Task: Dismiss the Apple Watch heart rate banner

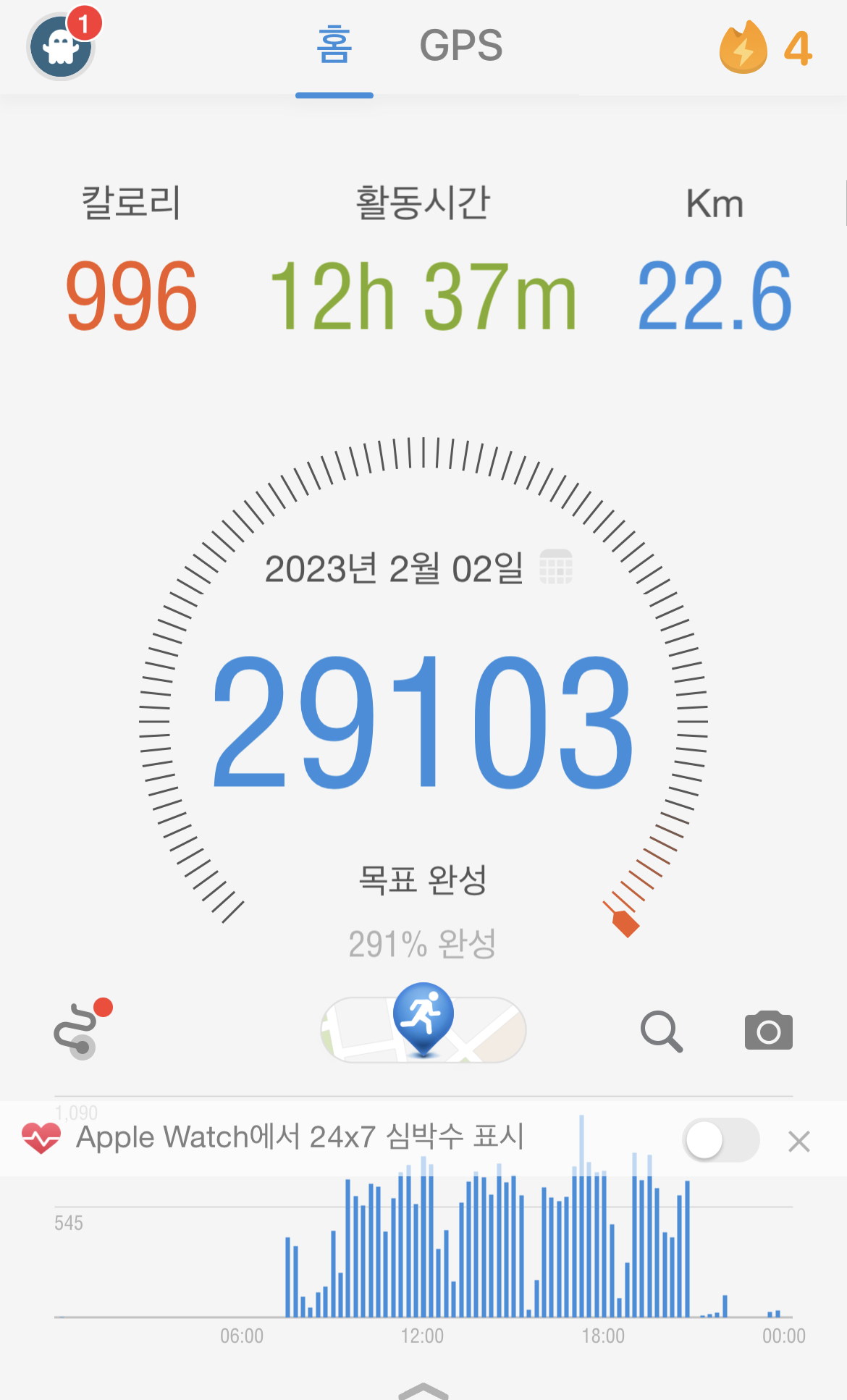Action: pos(798,1142)
